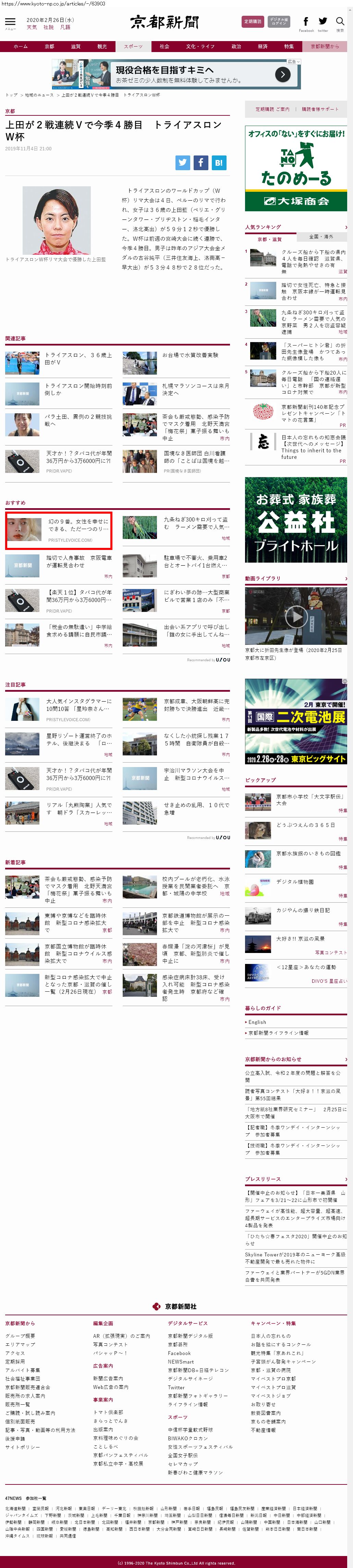Switch ranking to 全国・海外 tab

click(x=321, y=237)
